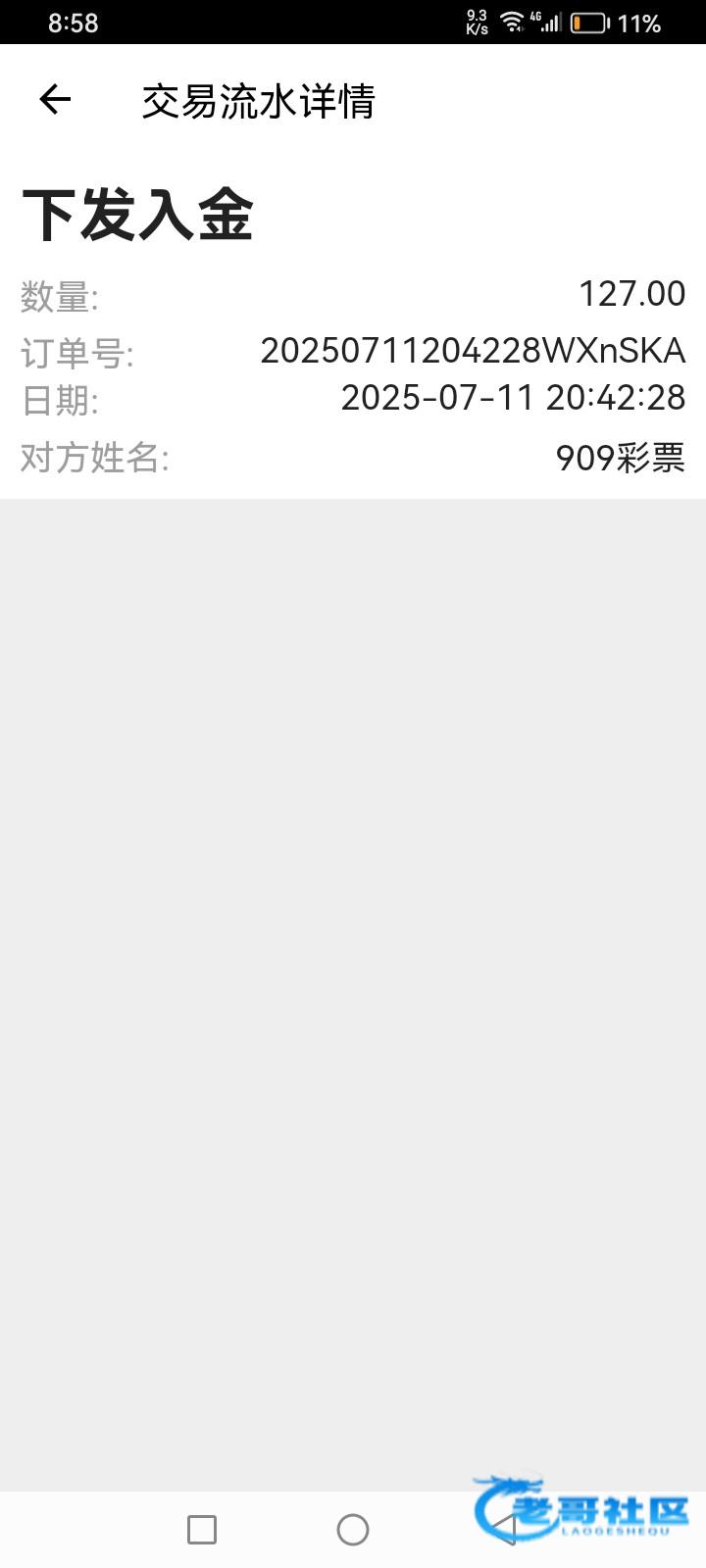706x1568 pixels.
Task: Go back from 交易流水详情 page
Action: (x=55, y=99)
